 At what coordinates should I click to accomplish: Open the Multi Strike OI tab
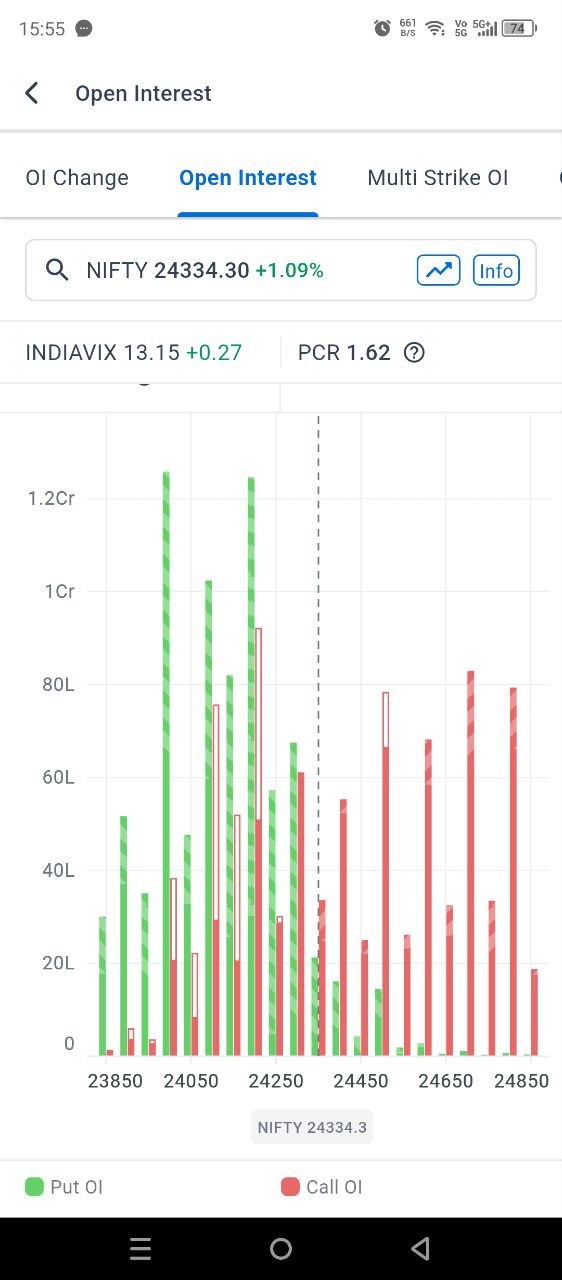pyautogui.click(x=438, y=178)
